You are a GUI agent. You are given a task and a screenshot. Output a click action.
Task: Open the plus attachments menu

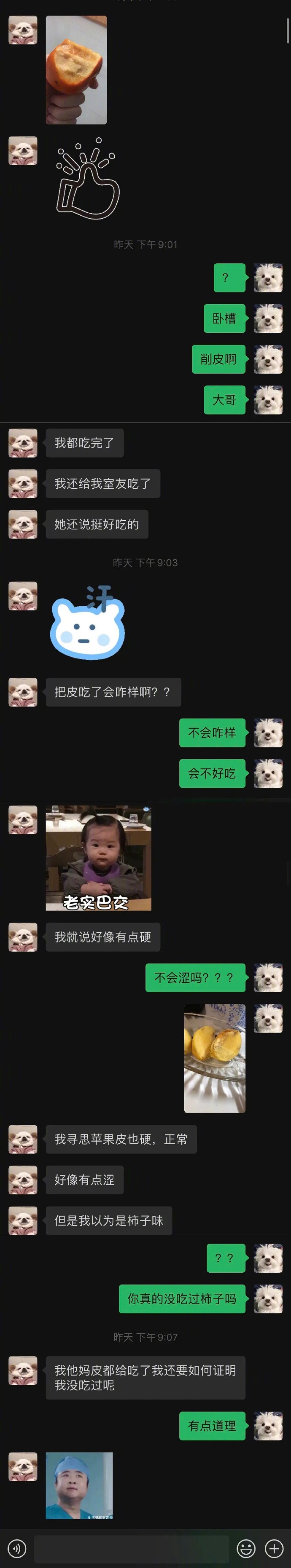(275, 1548)
